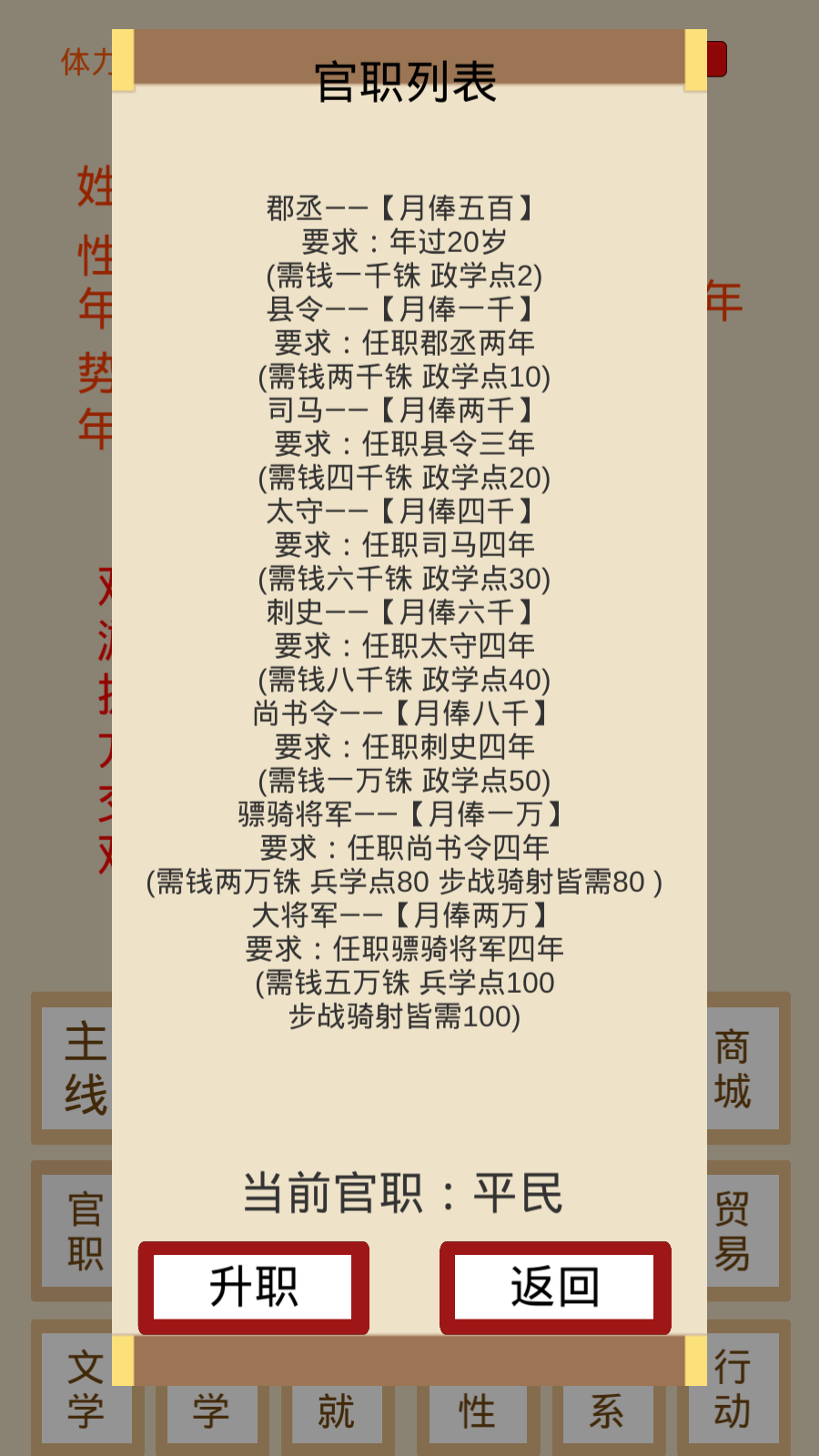Select the 性 button at the bottom

[477, 1412]
